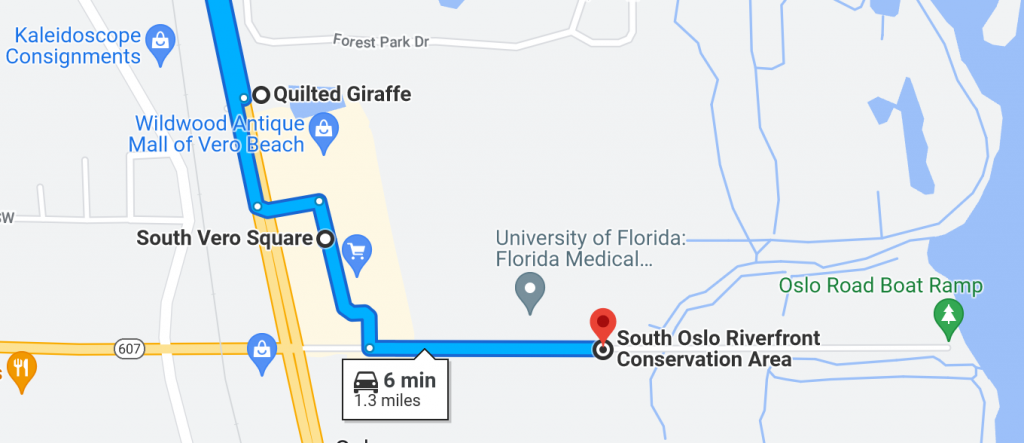The image size is (1024, 443).
Task: Open the Oslo Road Boat Ramp park pin
Action: tap(945, 316)
